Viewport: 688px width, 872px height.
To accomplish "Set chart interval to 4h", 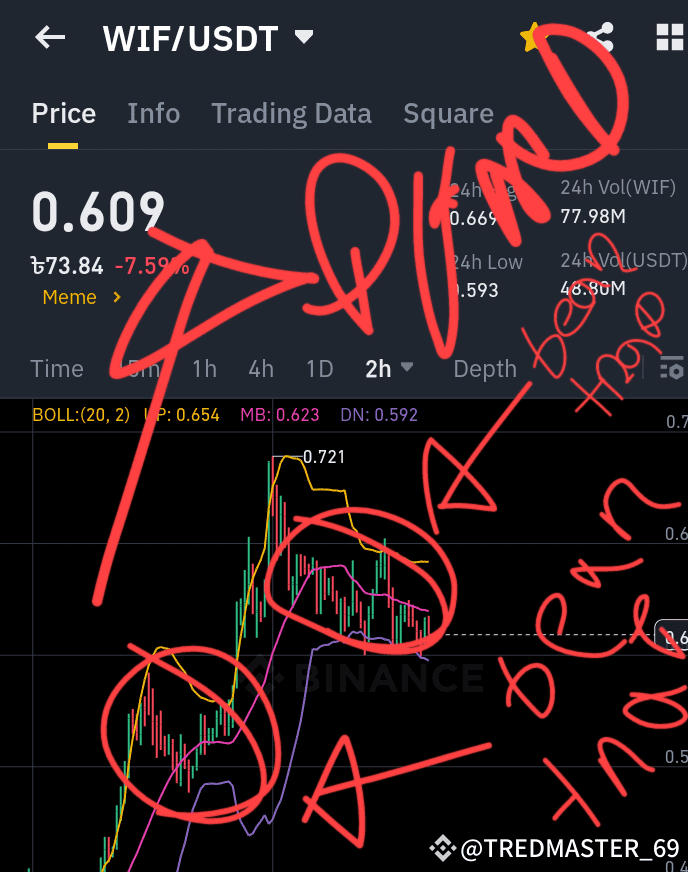I will click(x=261, y=369).
